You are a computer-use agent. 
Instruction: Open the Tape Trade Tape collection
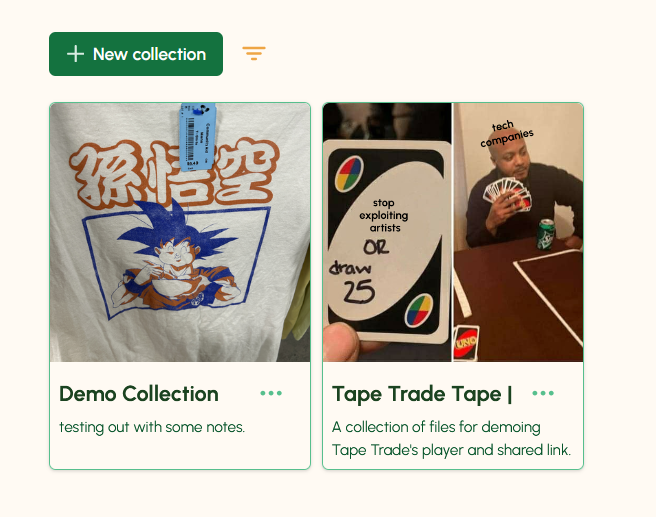click(x=452, y=233)
